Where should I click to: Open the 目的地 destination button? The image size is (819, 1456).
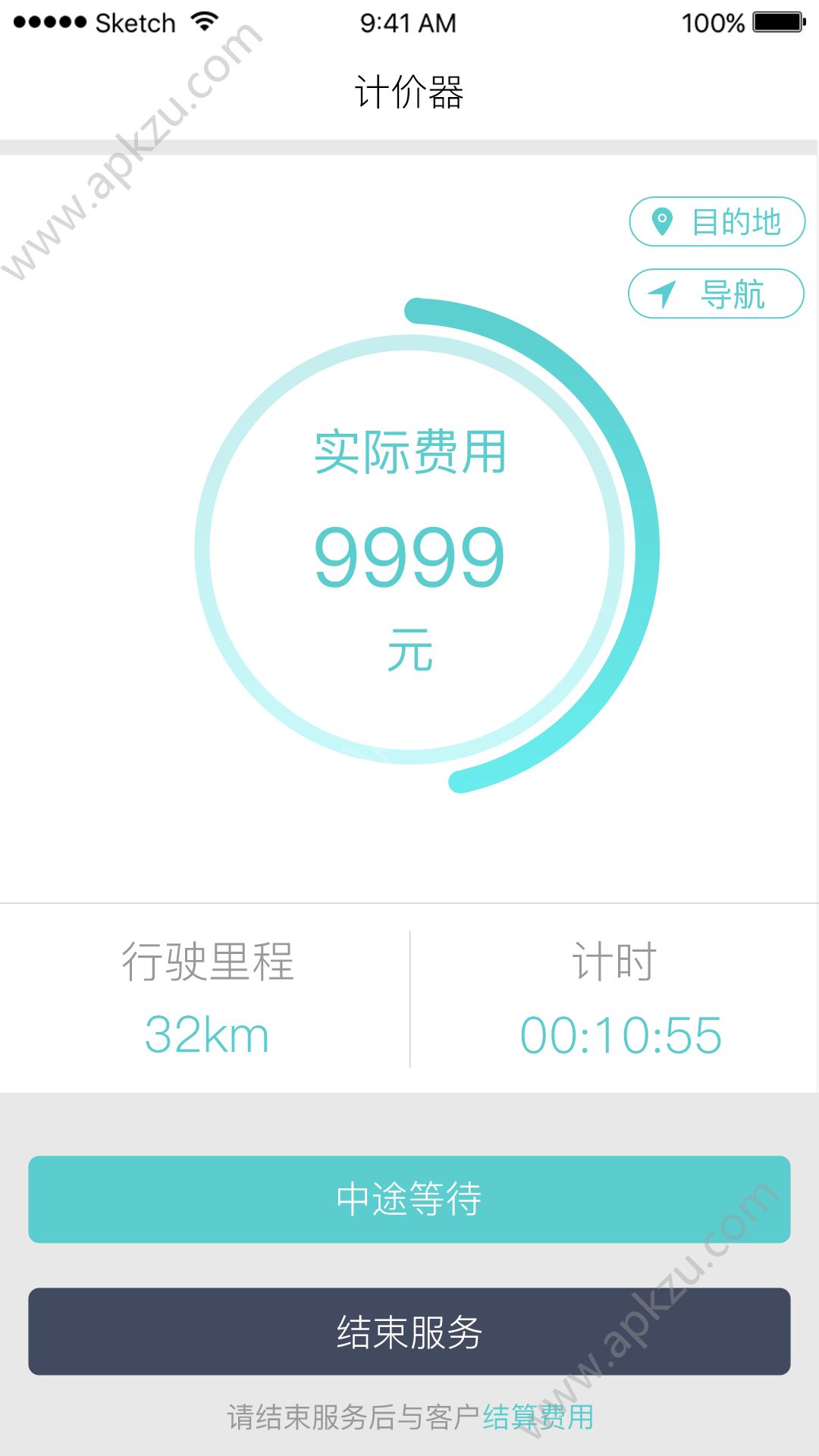click(x=716, y=221)
